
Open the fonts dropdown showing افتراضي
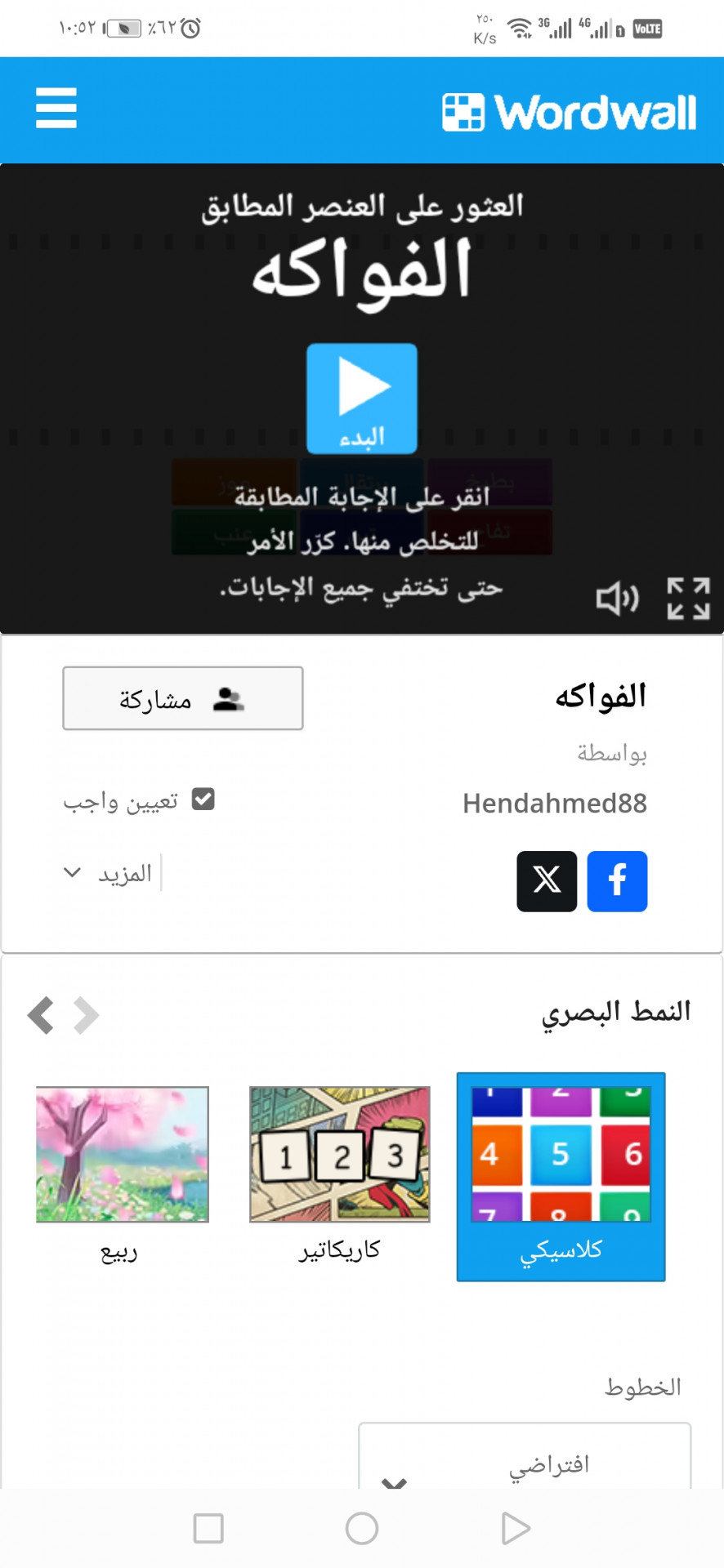click(x=525, y=1463)
